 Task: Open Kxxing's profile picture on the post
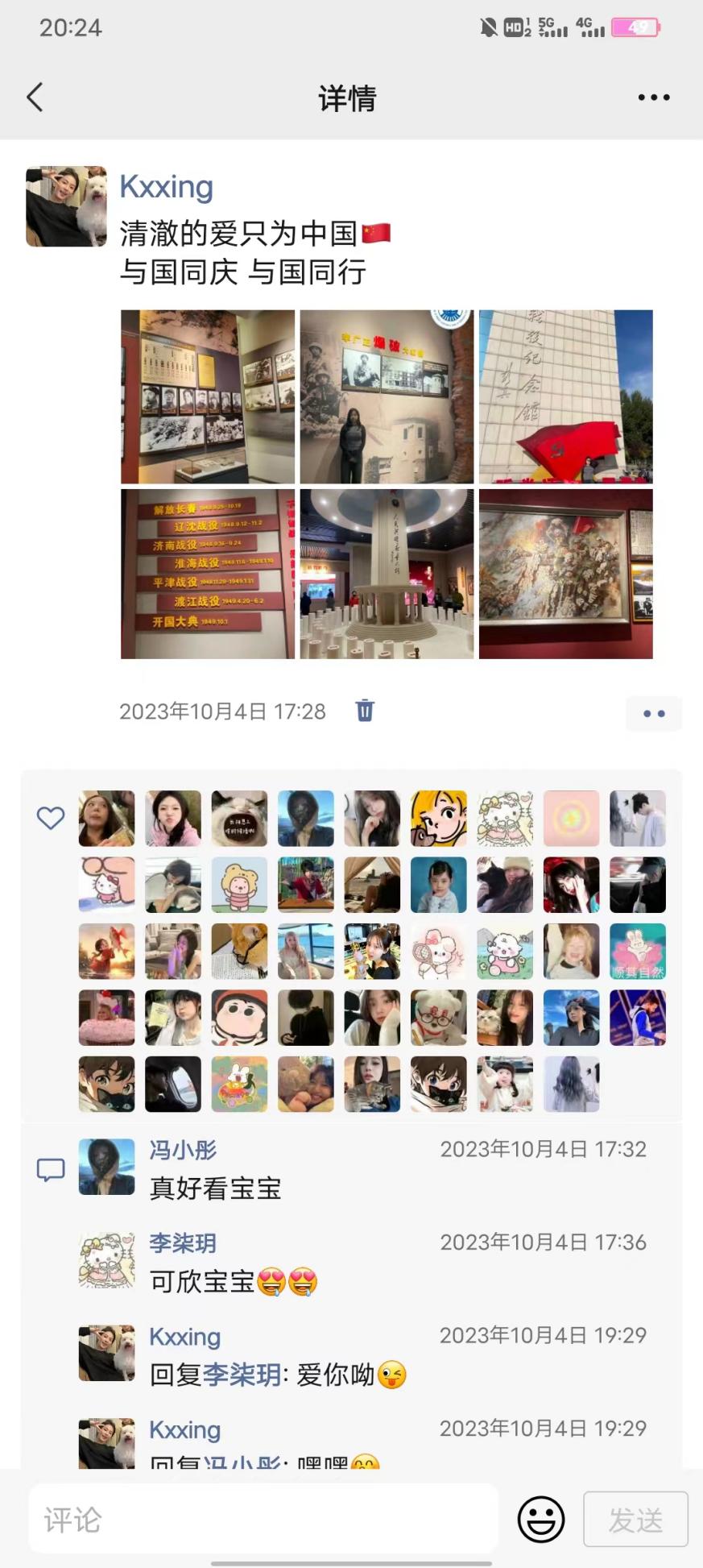[x=66, y=206]
